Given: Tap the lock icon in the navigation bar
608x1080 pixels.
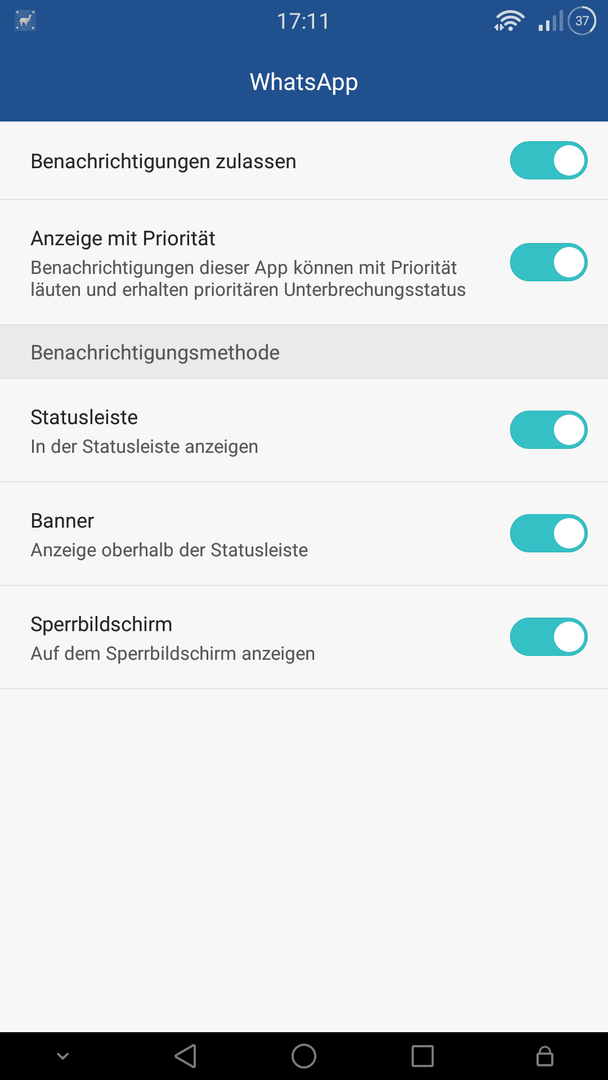Looking at the screenshot, I should (x=545, y=1055).
